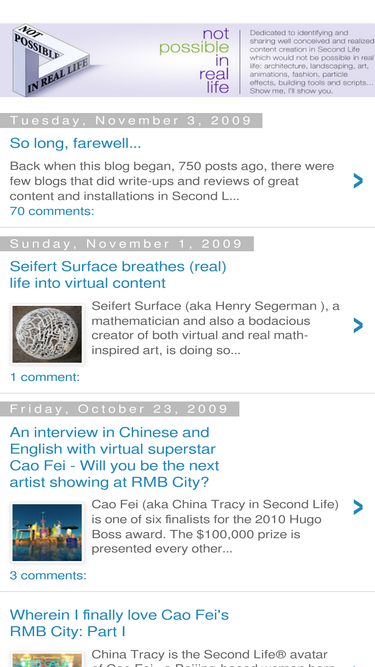Open the Cao Fei interview post title
Image resolution: width=375 pixels, height=667 pixels.
[114, 457]
